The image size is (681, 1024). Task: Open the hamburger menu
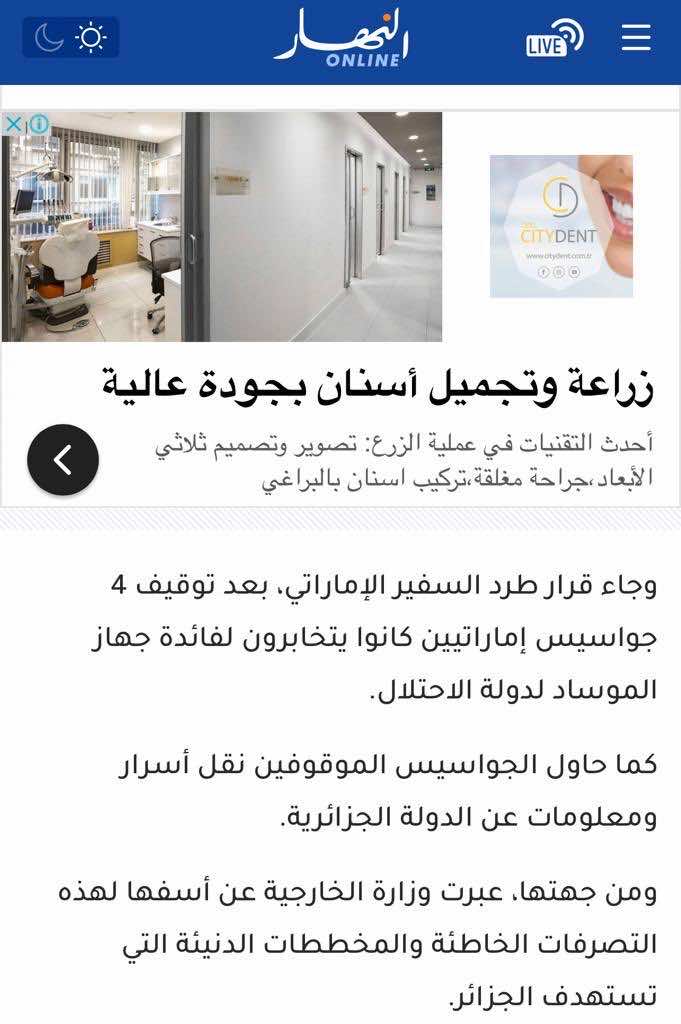click(x=636, y=39)
